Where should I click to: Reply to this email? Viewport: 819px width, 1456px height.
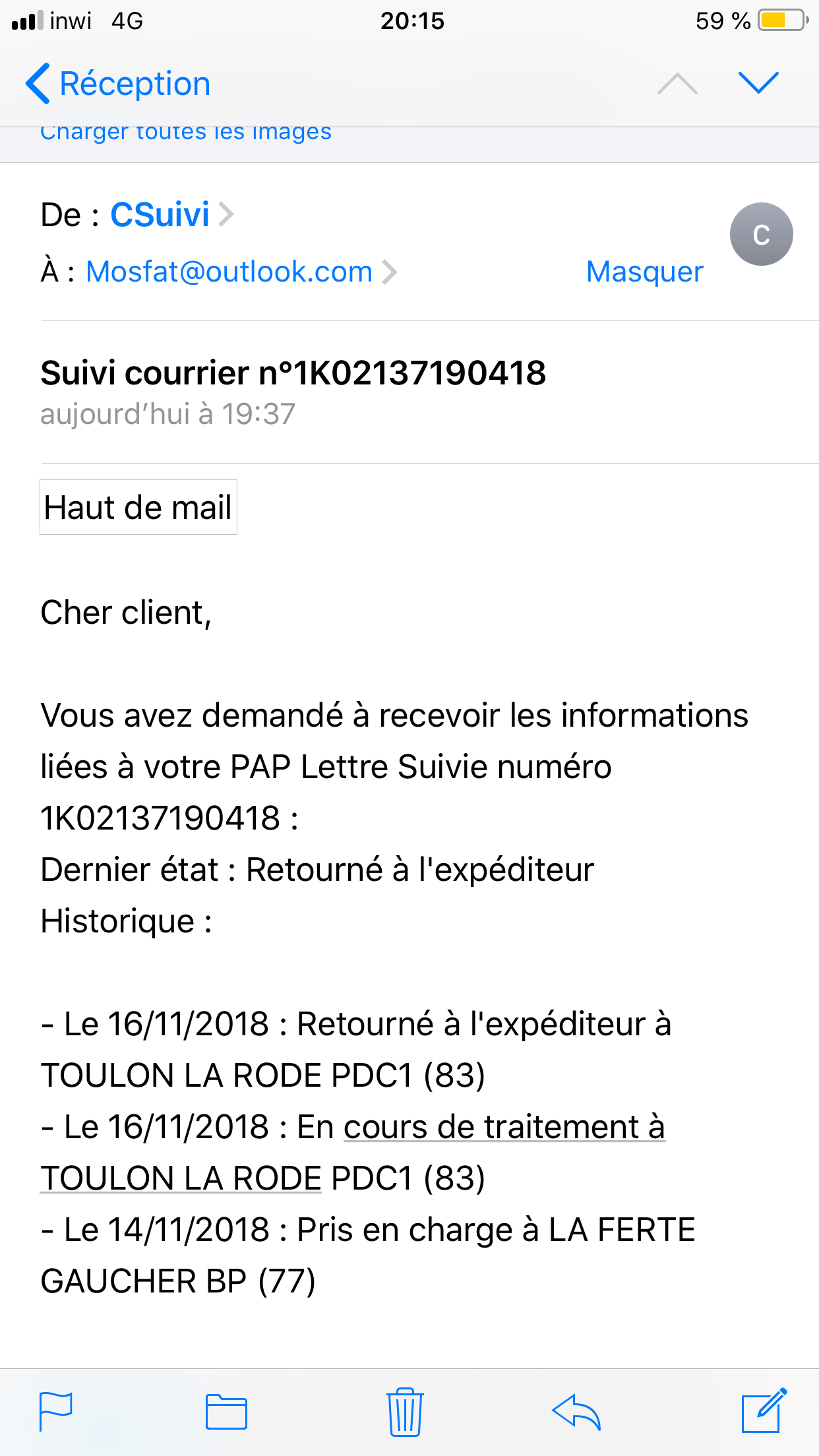(x=576, y=1412)
